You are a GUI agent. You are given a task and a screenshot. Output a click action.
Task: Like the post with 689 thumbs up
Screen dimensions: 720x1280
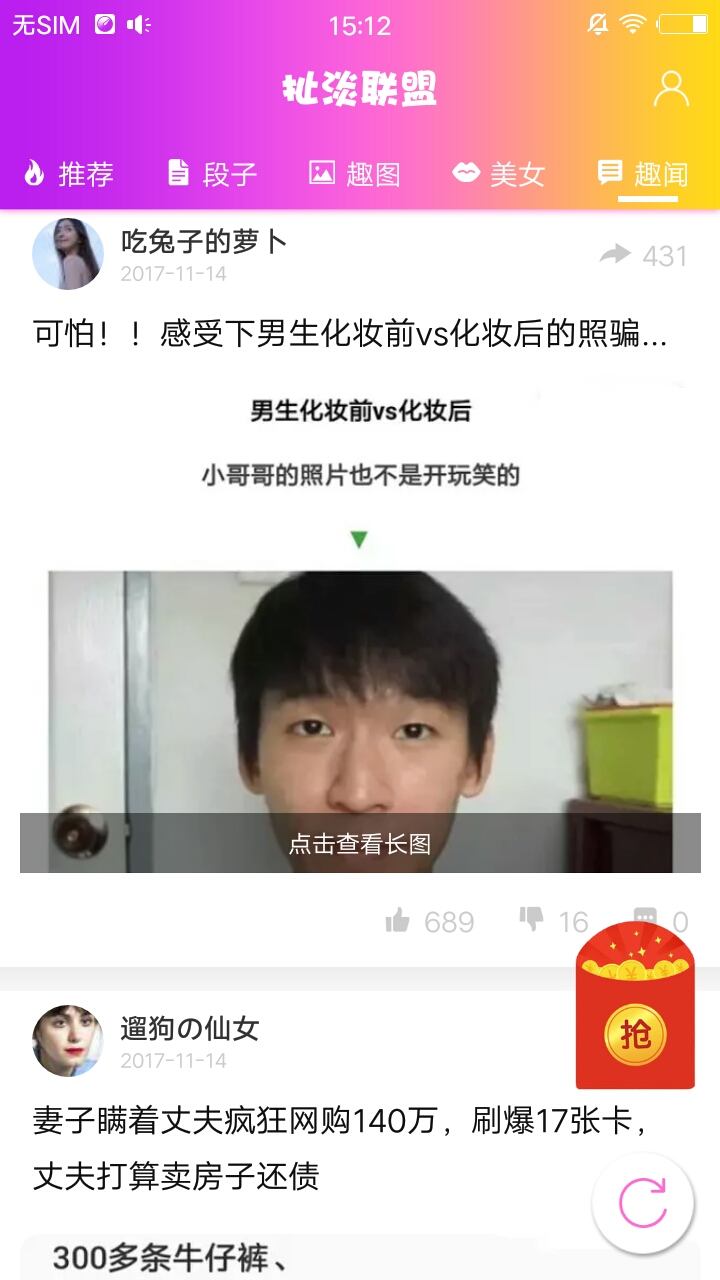[x=398, y=920]
